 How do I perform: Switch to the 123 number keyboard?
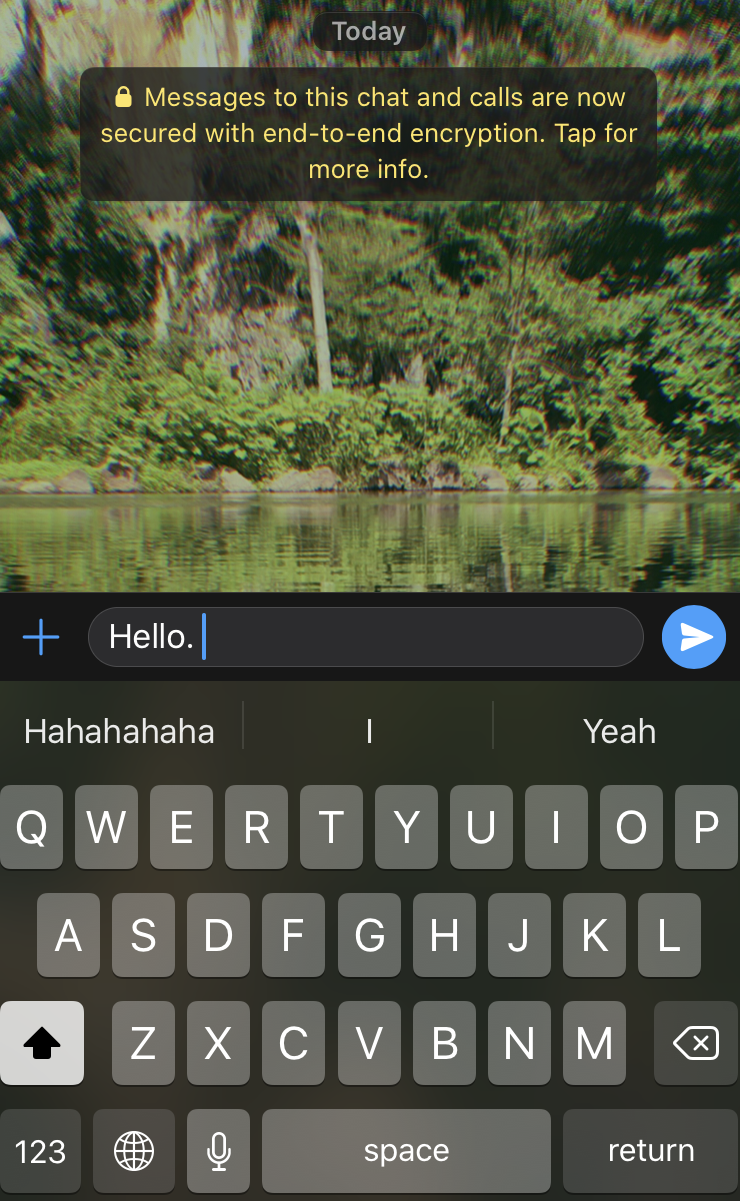(40, 1150)
